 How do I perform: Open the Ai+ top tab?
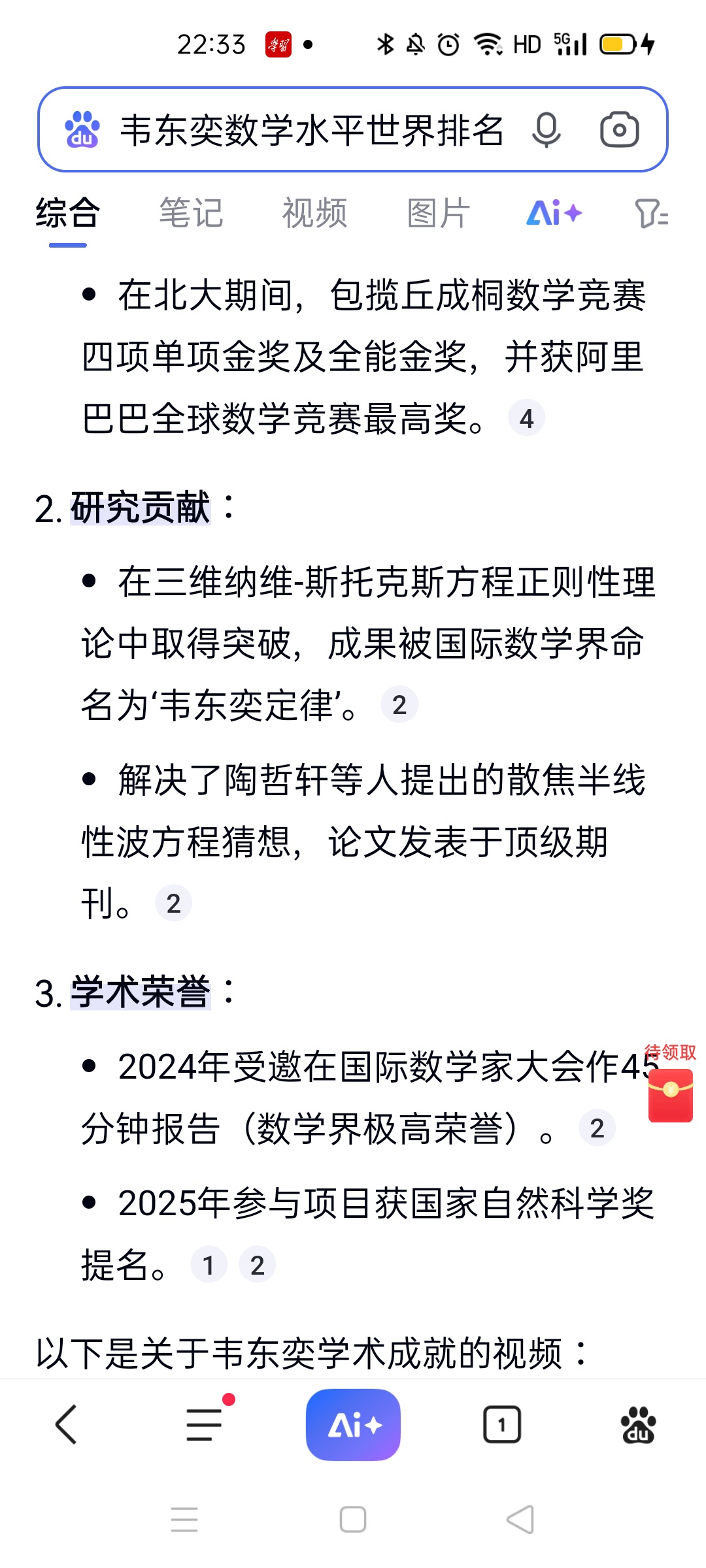554,213
